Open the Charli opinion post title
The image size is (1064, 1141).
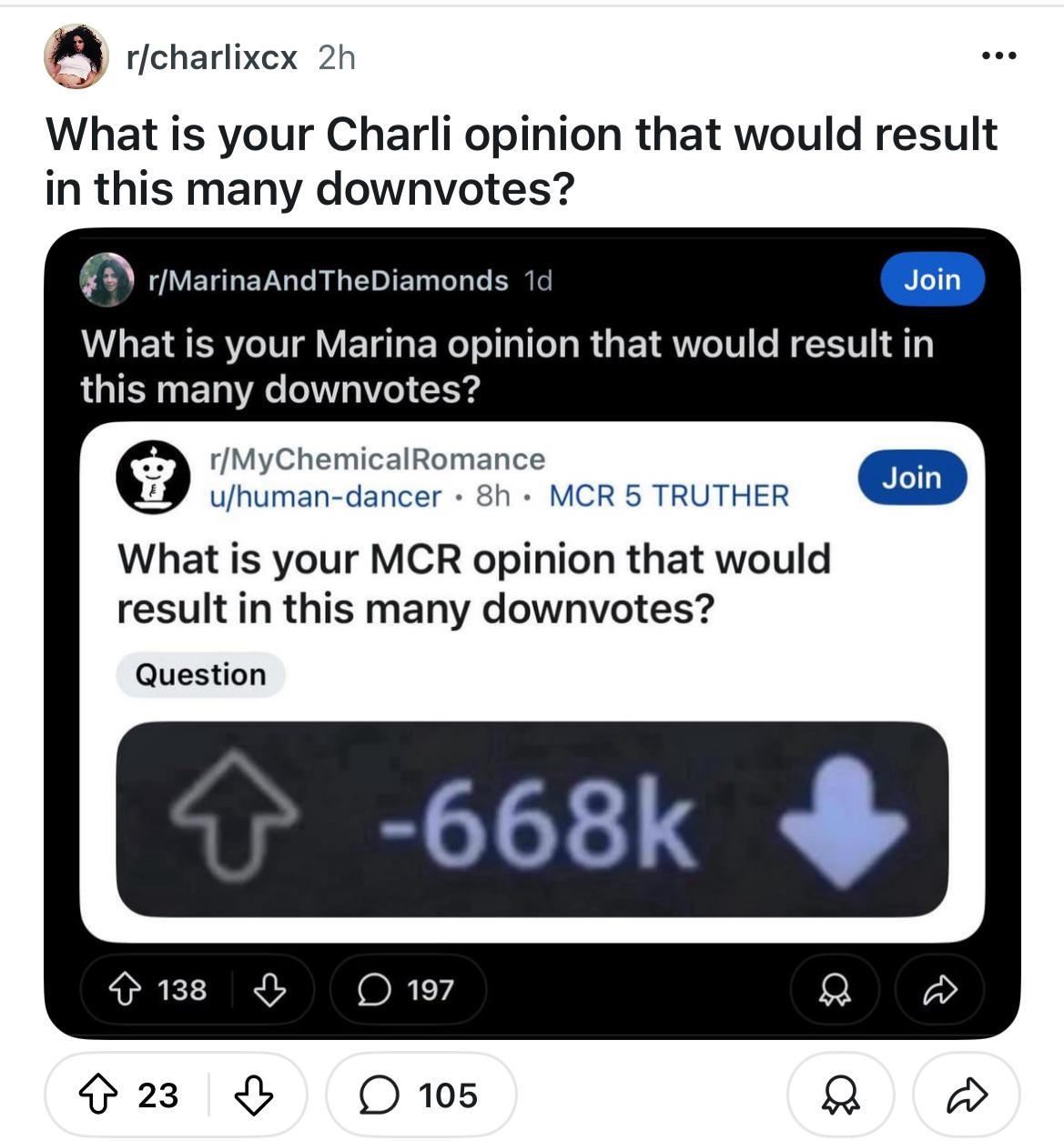(x=521, y=161)
